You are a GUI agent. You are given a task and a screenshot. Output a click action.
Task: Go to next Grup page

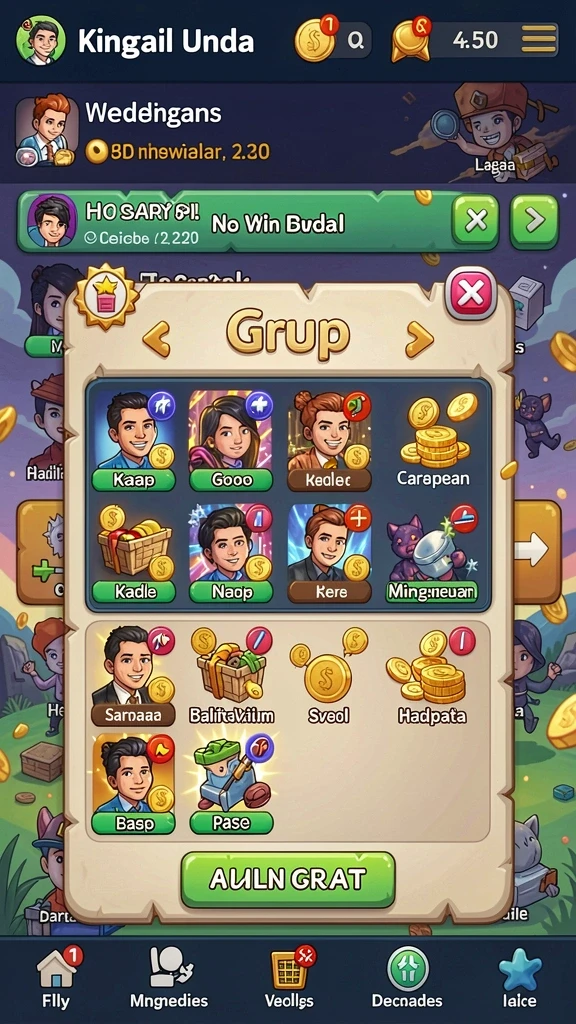pyautogui.click(x=419, y=339)
